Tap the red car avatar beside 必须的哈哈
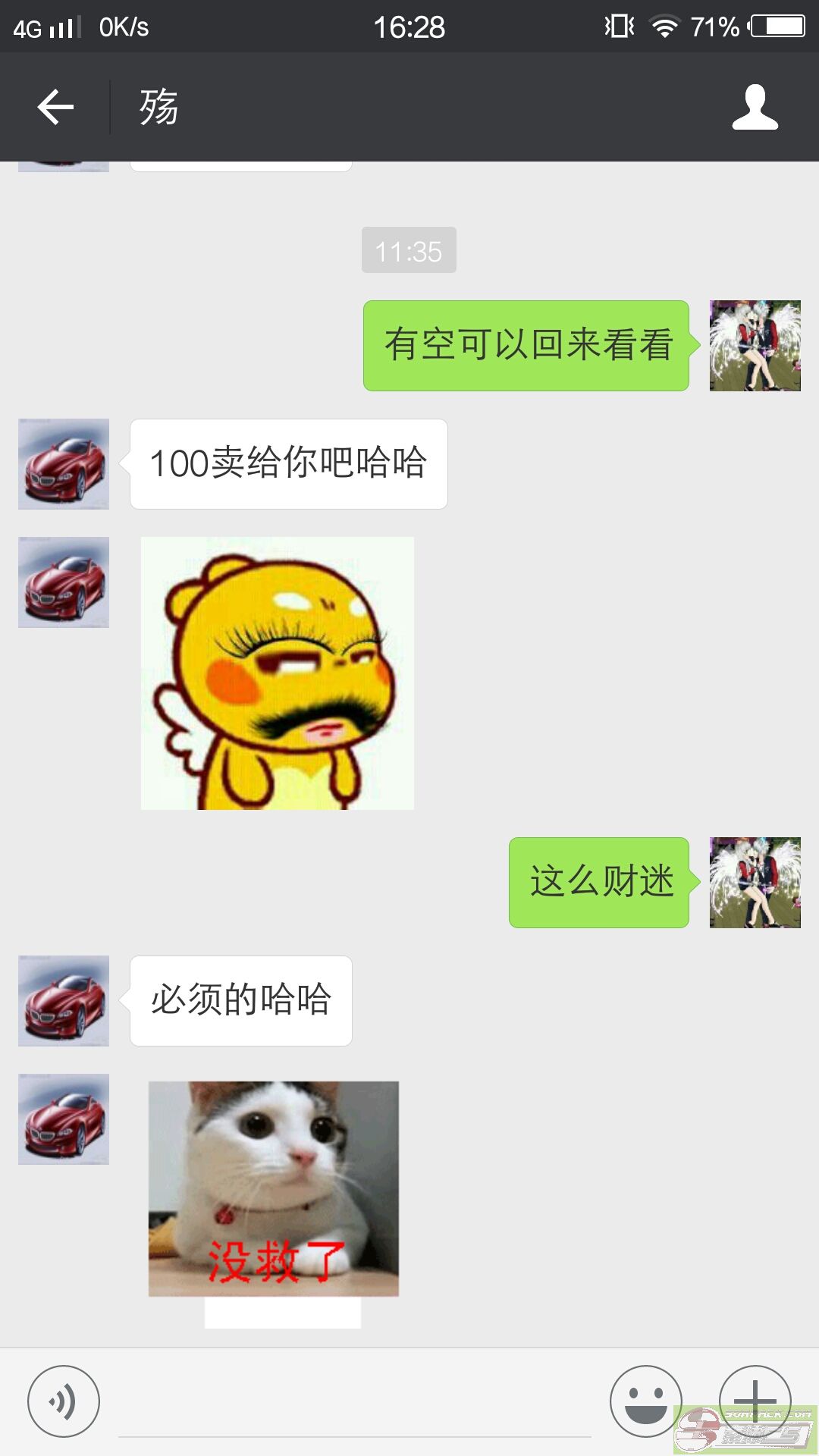 point(64,1001)
